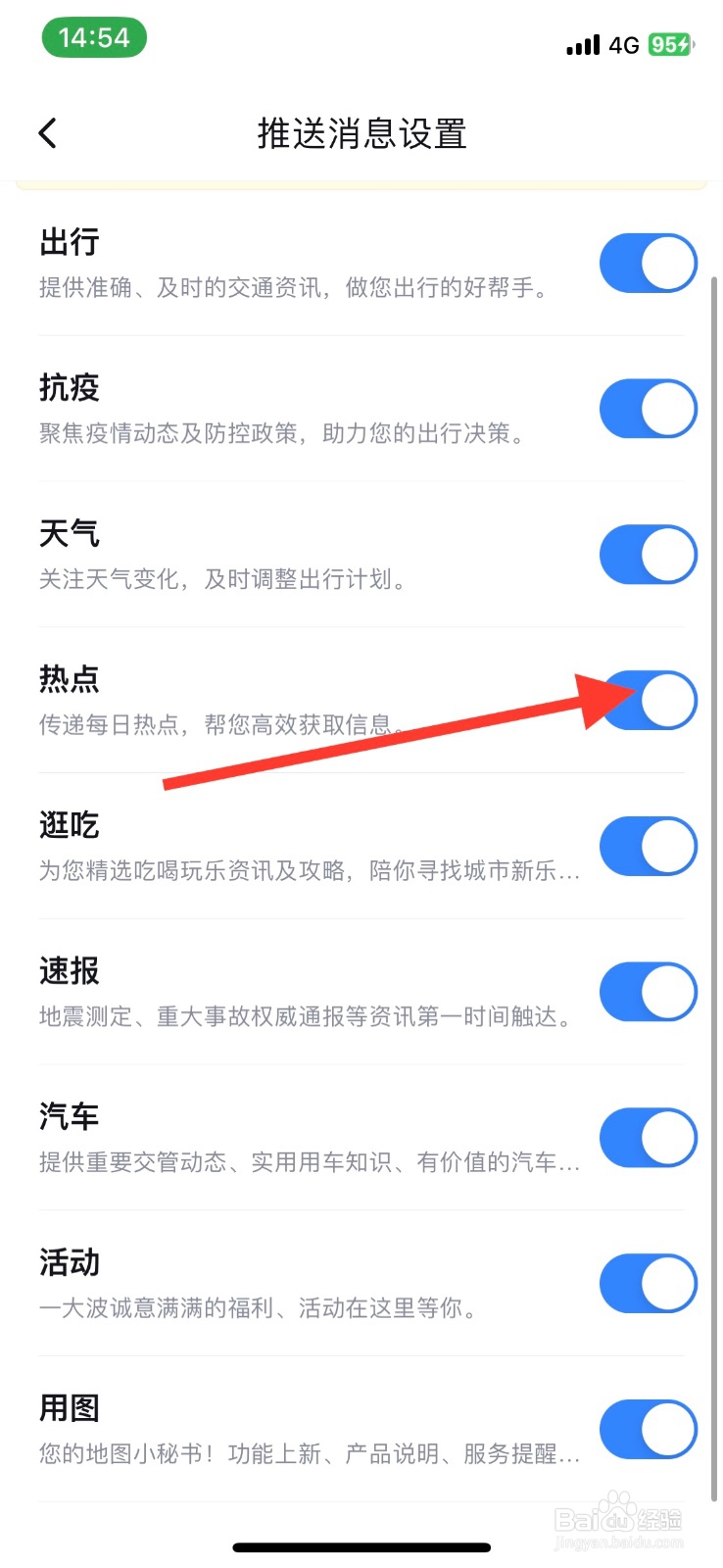Toggle the 用图 map tips notification switch
Image resolution: width=723 pixels, height=1568 pixels.
pyautogui.click(x=648, y=1429)
